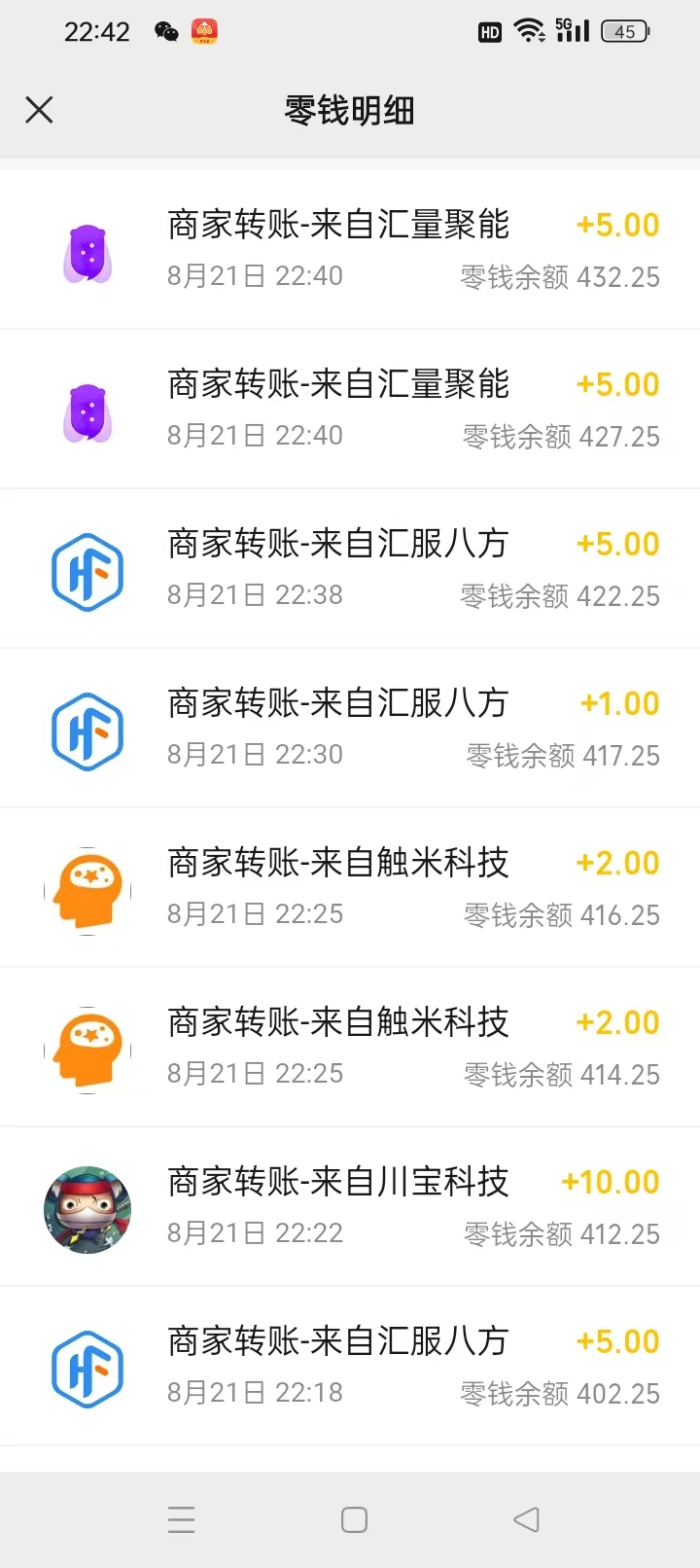Image resolution: width=700 pixels, height=1568 pixels.
Task: Open 汇量聚能 transfer with balance 427.25
Action: [350, 410]
